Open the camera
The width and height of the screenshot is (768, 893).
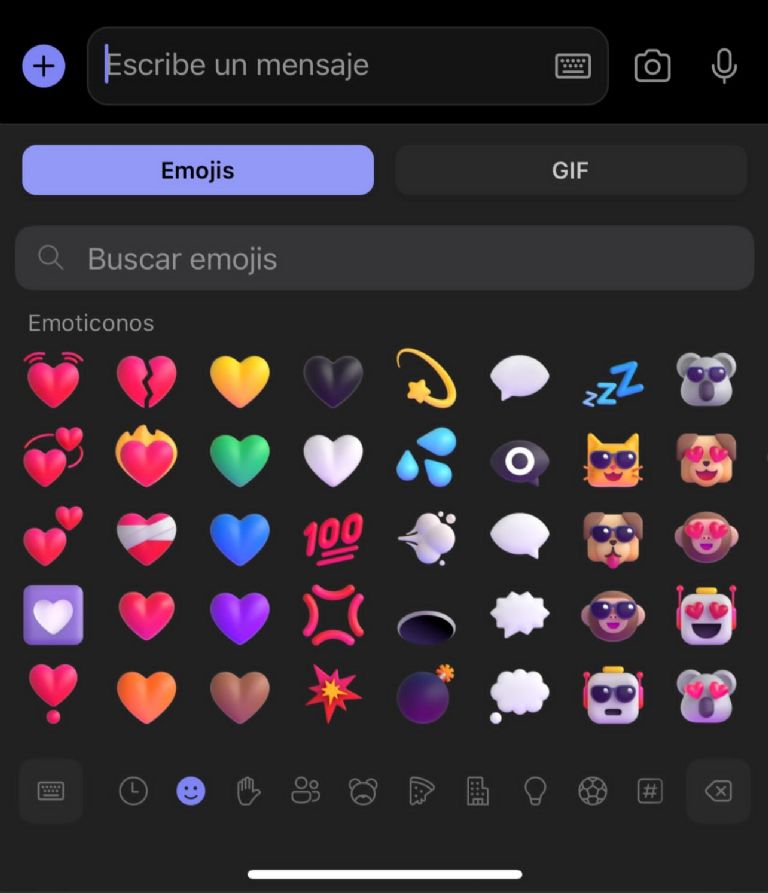tap(652, 67)
